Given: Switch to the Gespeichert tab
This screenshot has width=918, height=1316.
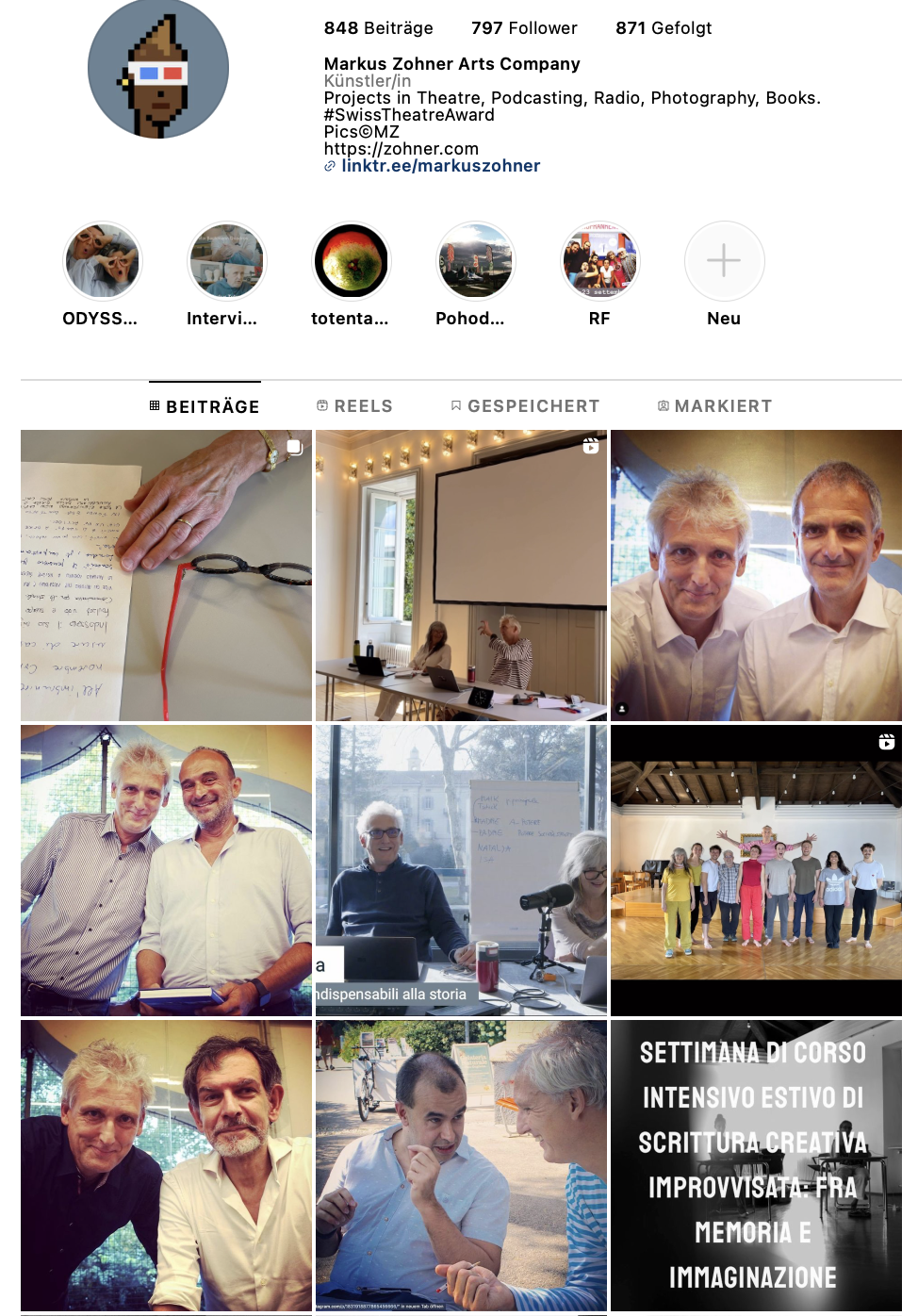Looking at the screenshot, I should coord(524,406).
